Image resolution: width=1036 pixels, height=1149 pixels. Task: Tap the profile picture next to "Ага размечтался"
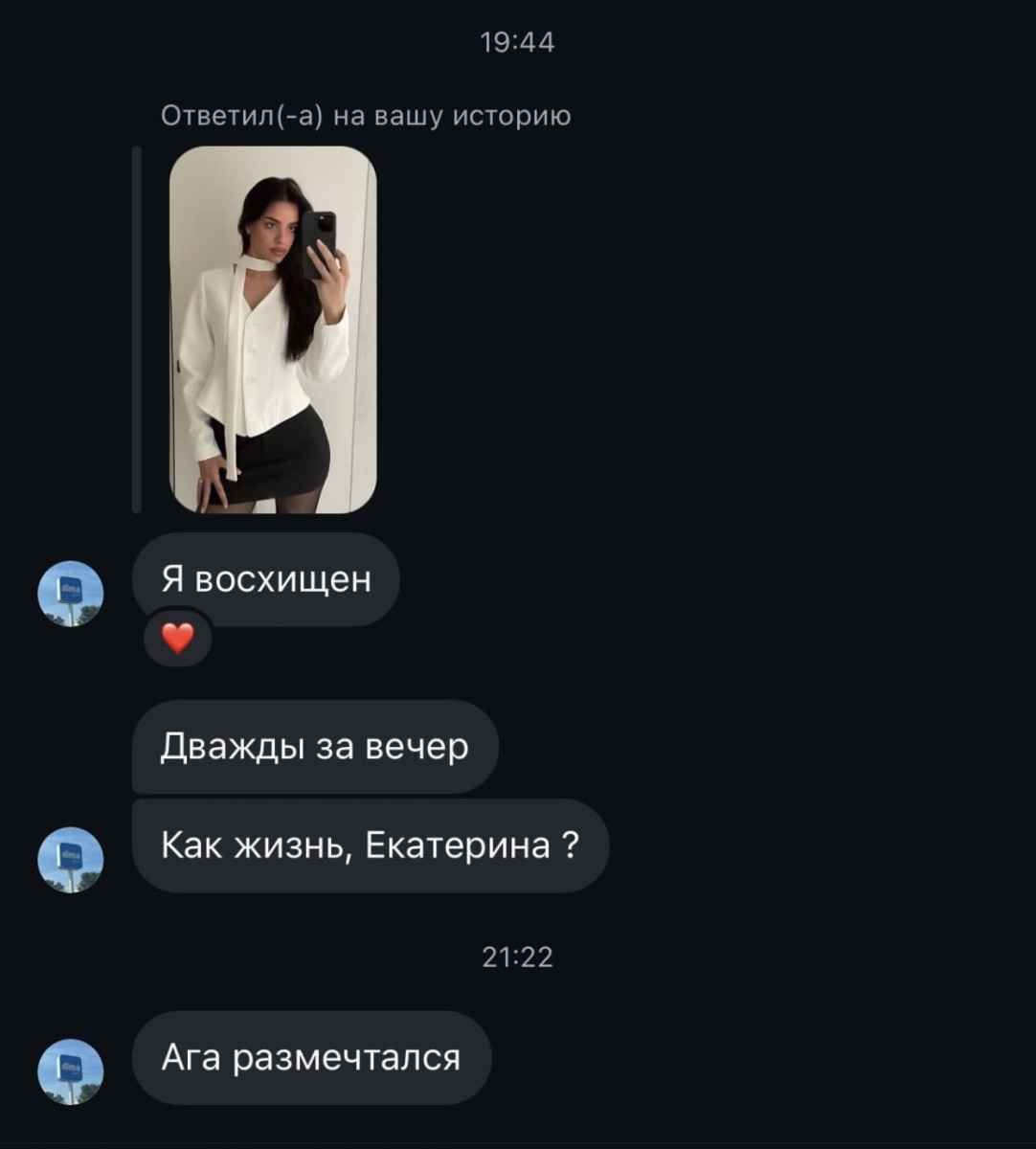click(71, 1070)
